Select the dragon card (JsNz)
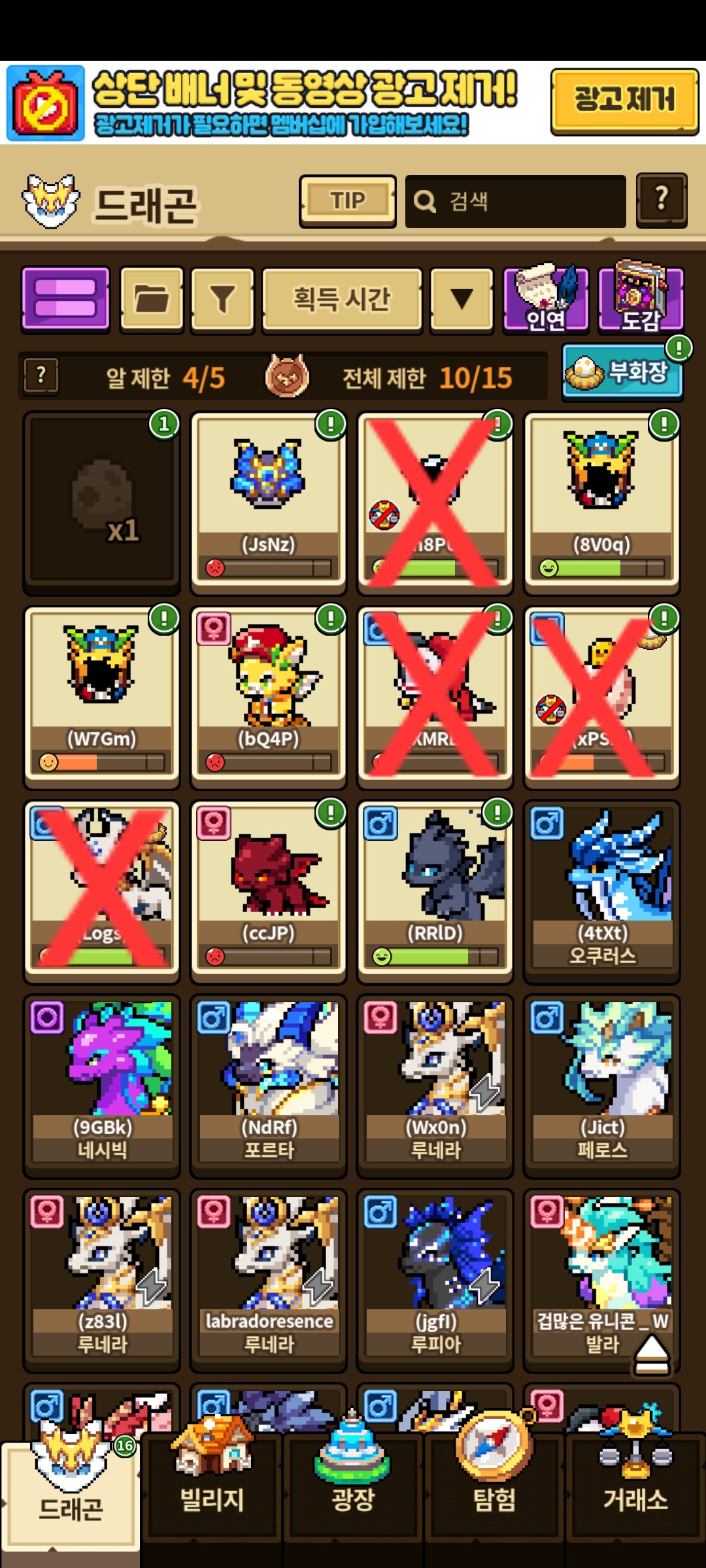The image size is (706, 1568). pyautogui.click(x=268, y=500)
